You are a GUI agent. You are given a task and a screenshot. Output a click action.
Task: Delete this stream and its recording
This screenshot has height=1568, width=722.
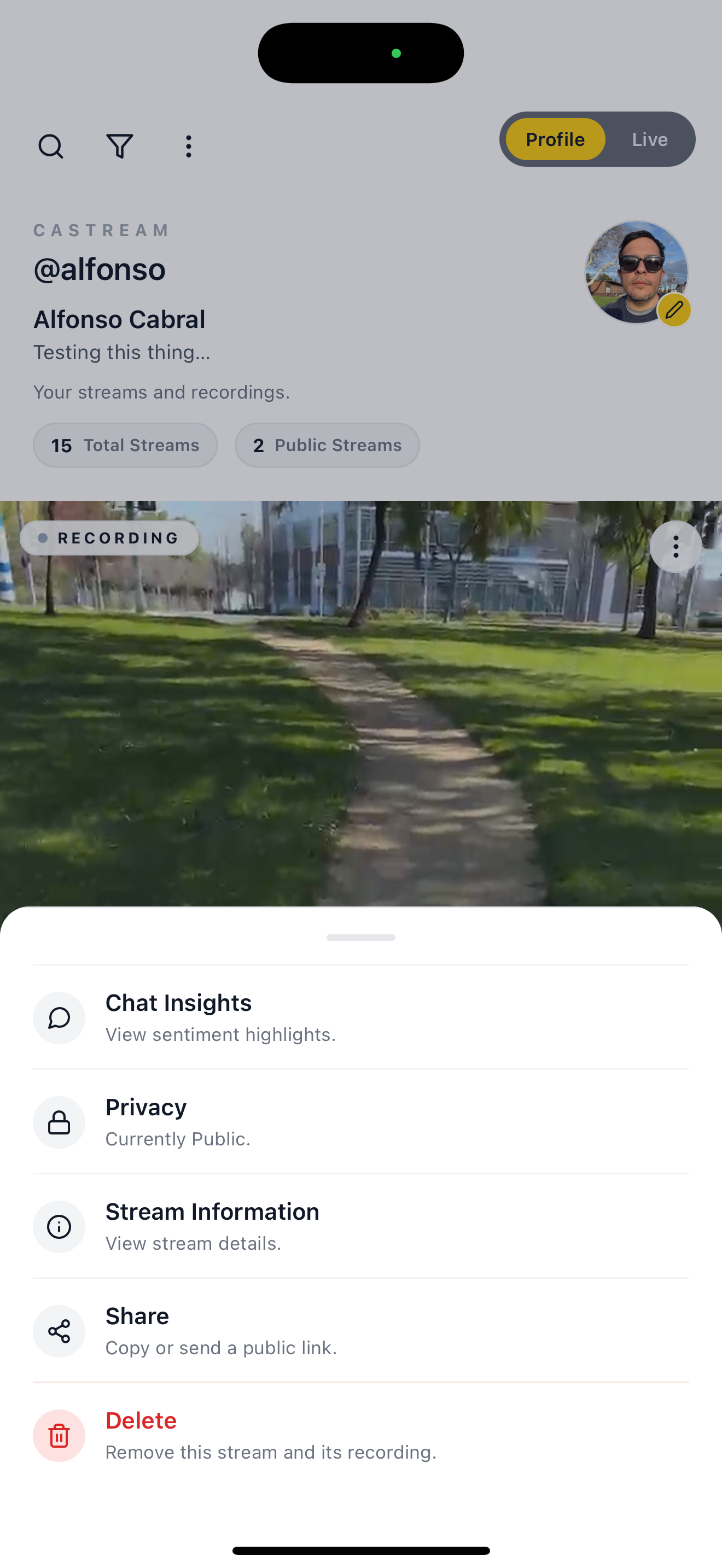click(360, 1435)
